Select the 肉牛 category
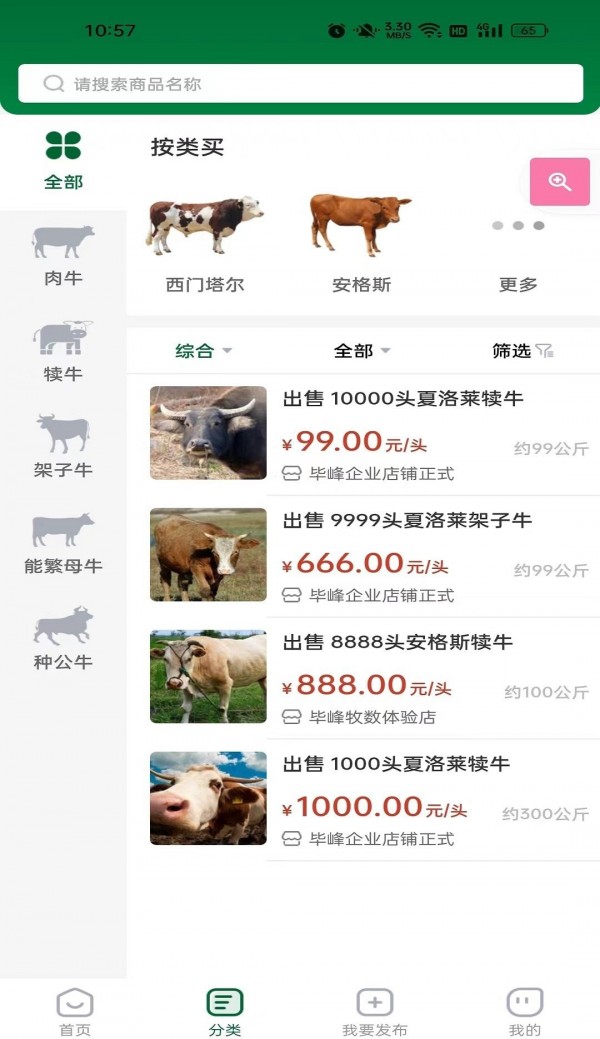600x1039 pixels. (63, 256)
